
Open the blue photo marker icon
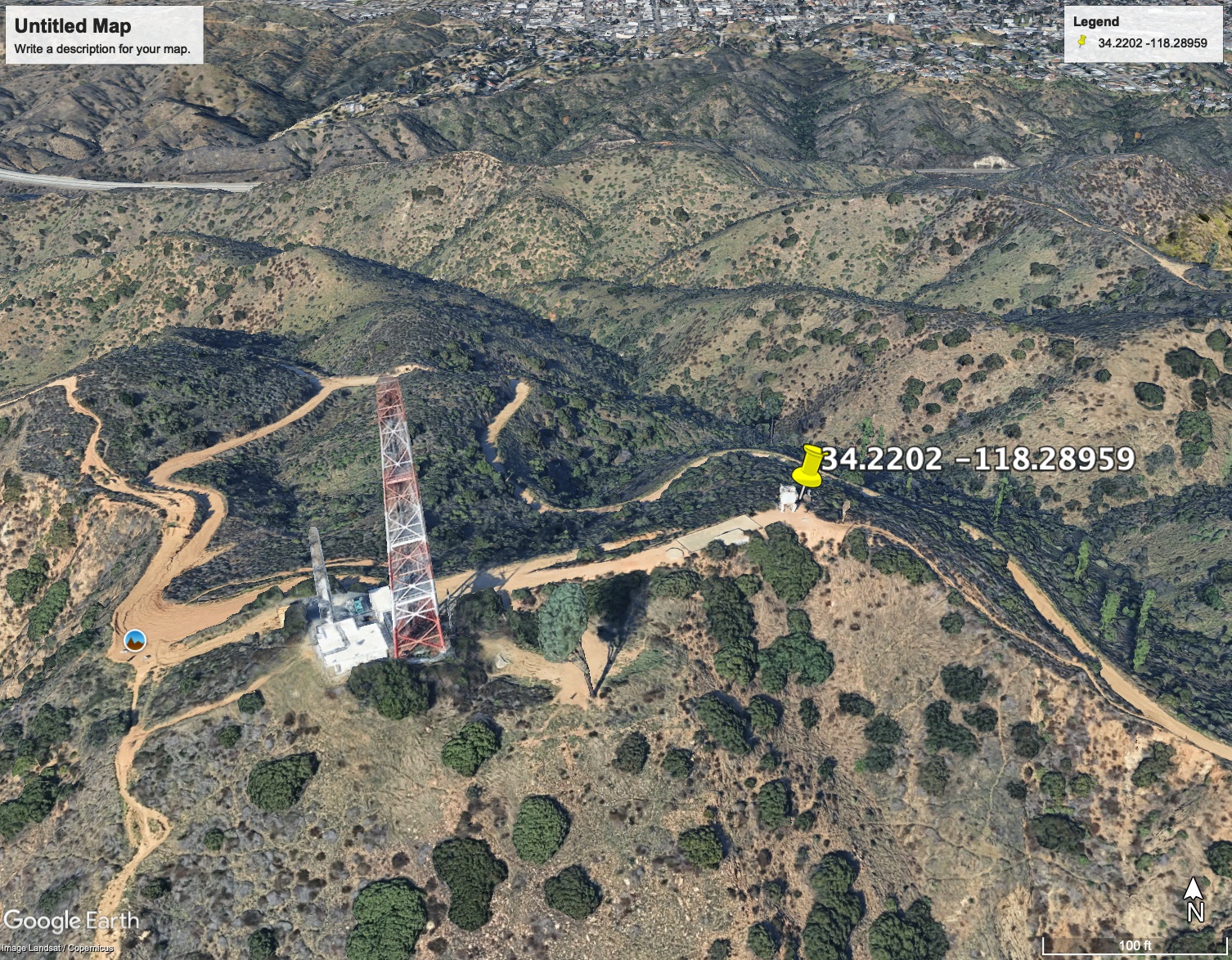(135, 640)
